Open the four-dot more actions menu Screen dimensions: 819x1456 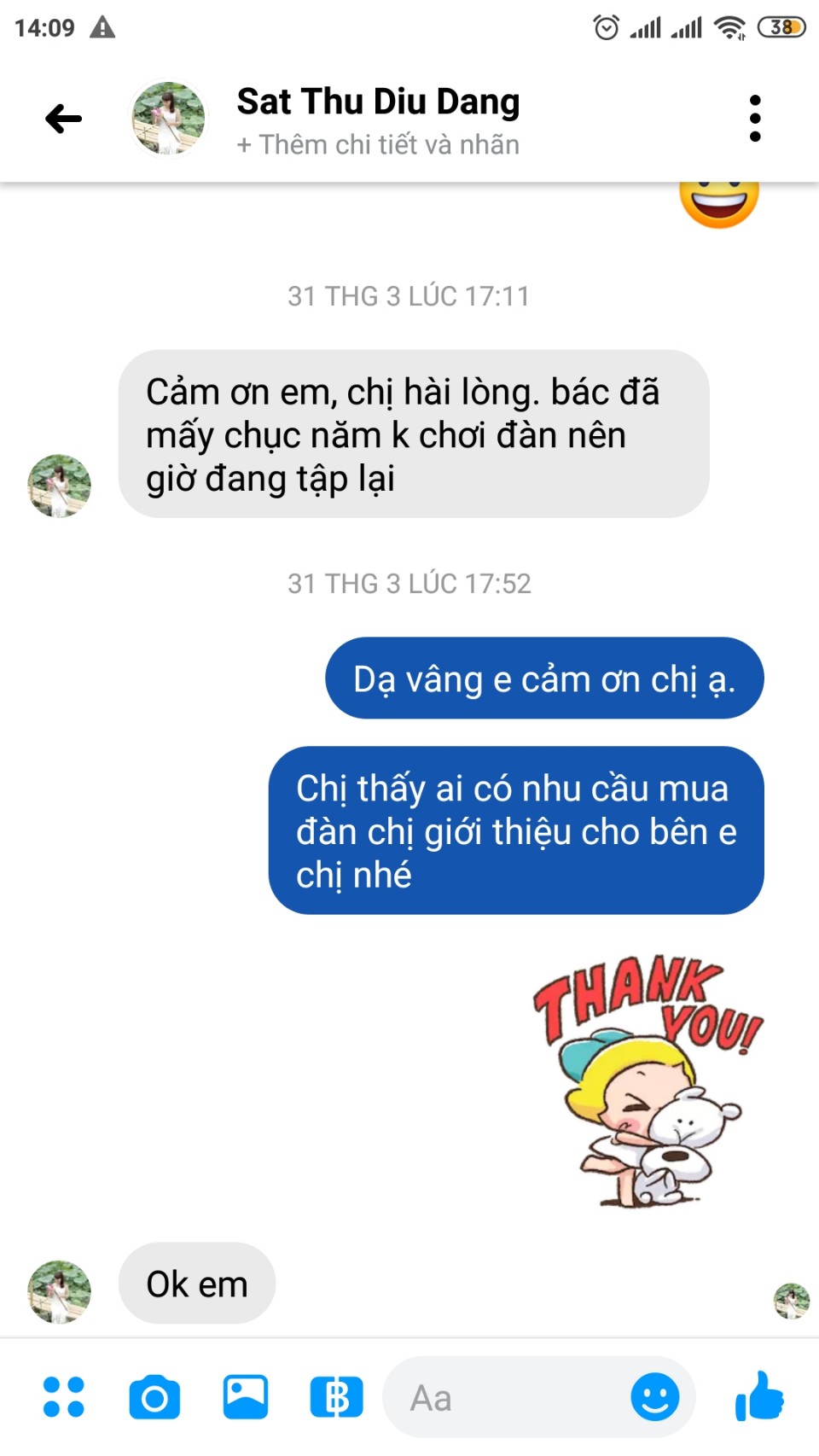pos(64,1397)
